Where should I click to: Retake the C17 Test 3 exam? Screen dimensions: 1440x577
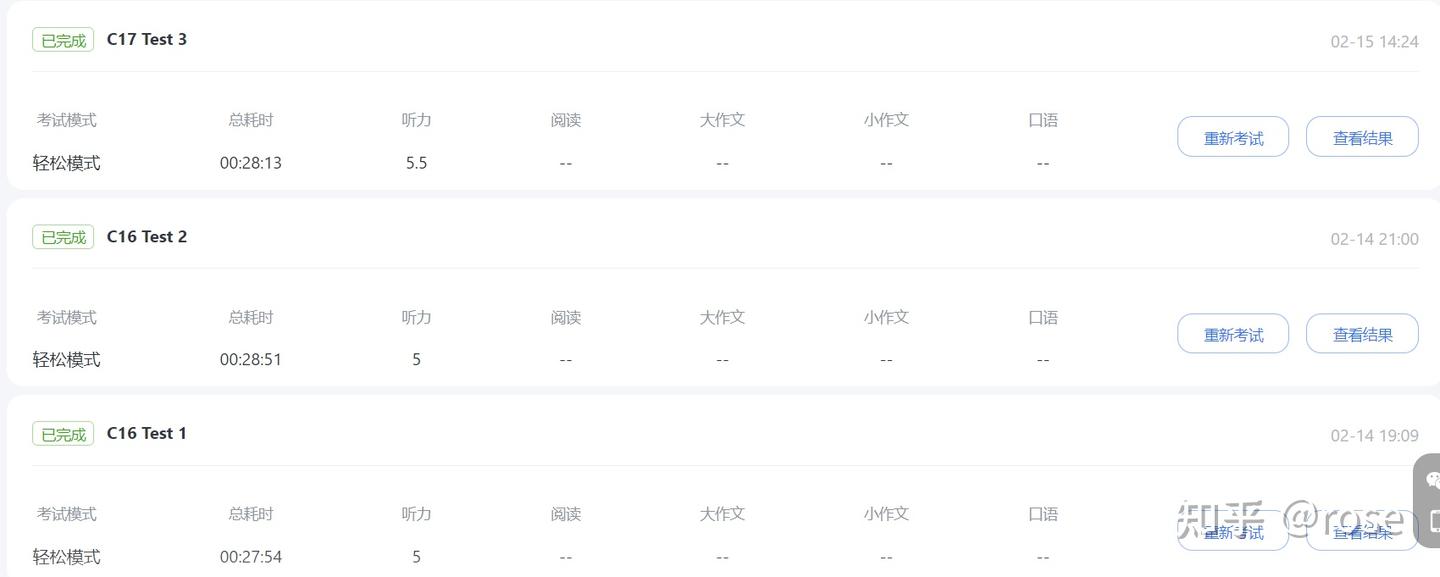click(1232, 138)
